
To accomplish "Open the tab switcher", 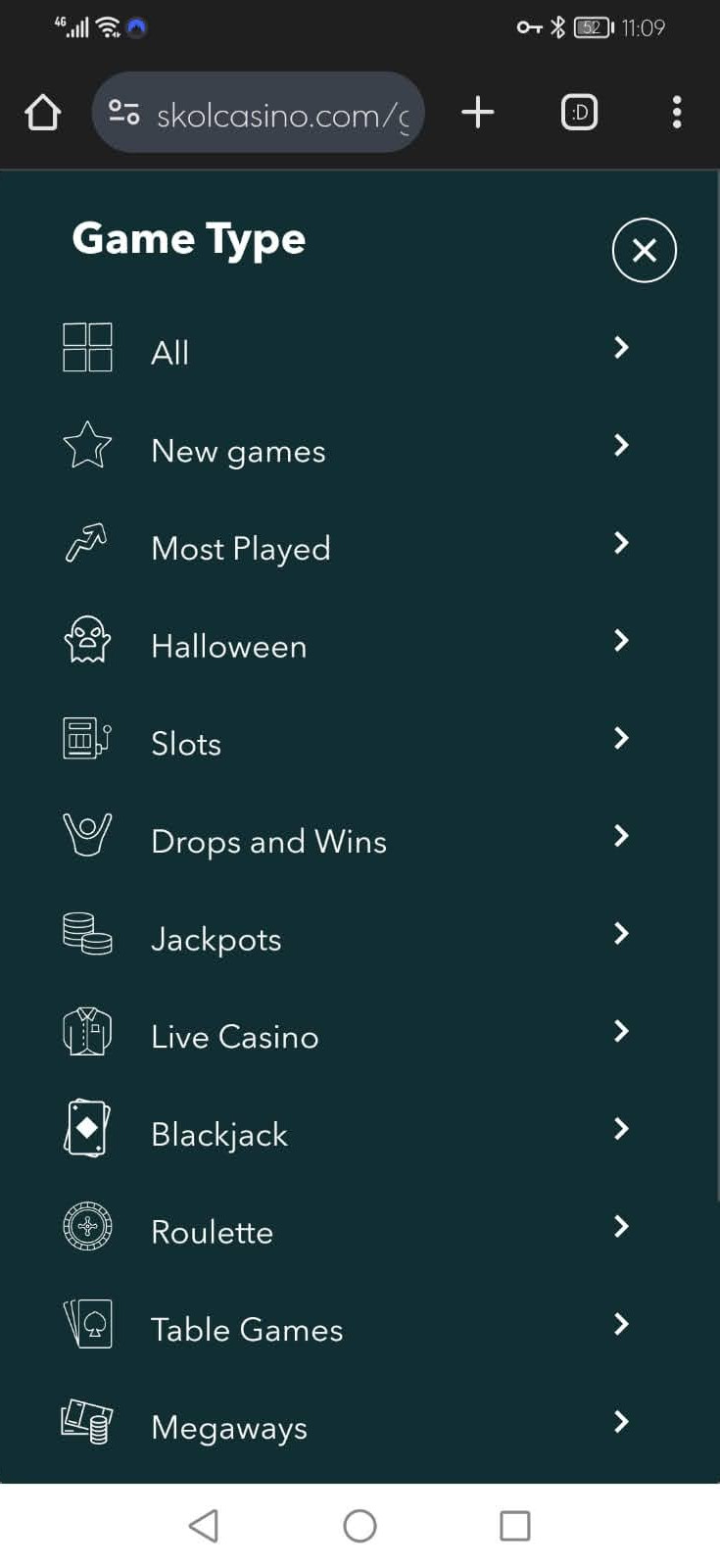I will click(x=579, y=113).
